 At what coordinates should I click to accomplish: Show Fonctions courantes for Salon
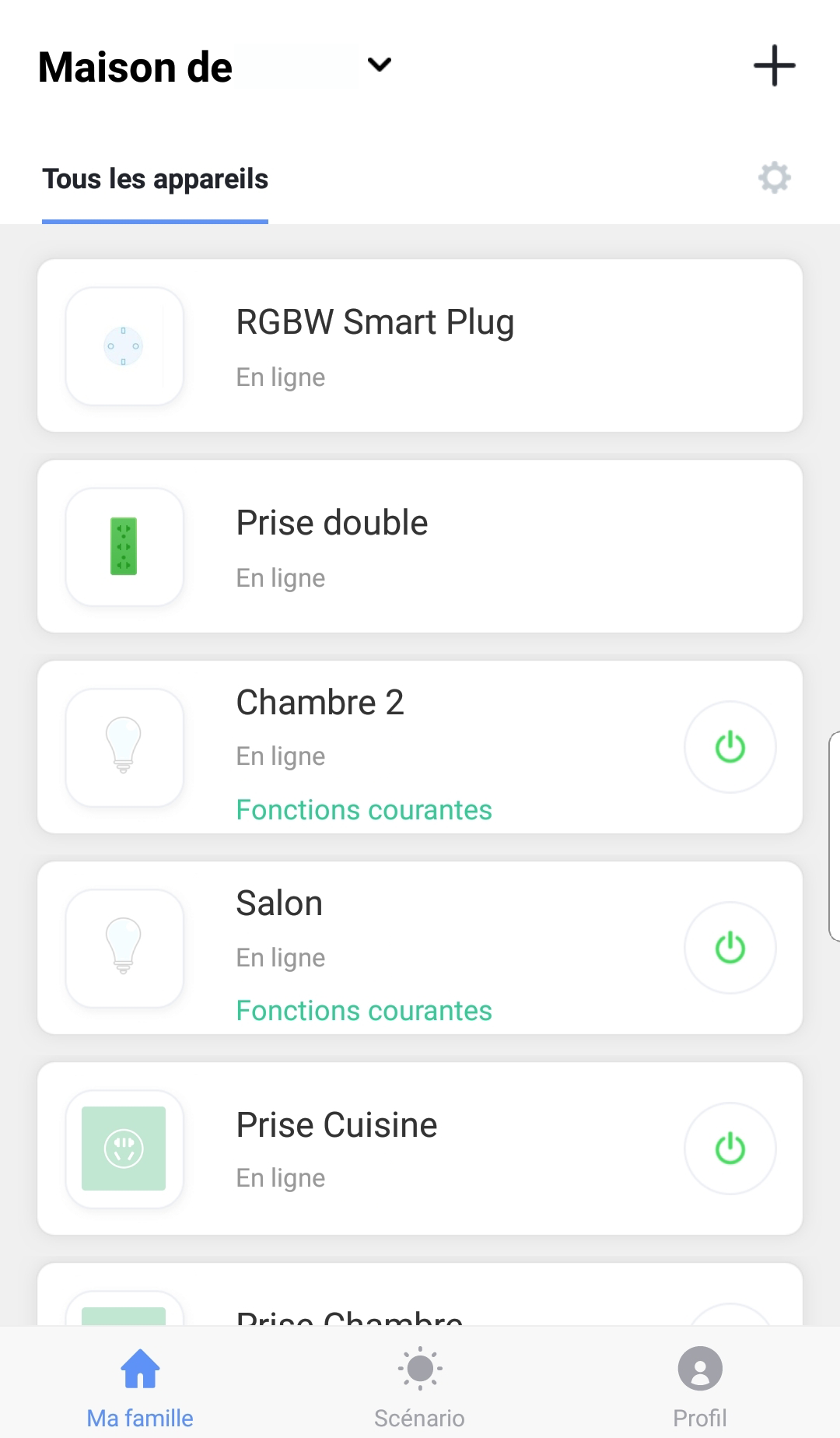(364, 1011)
